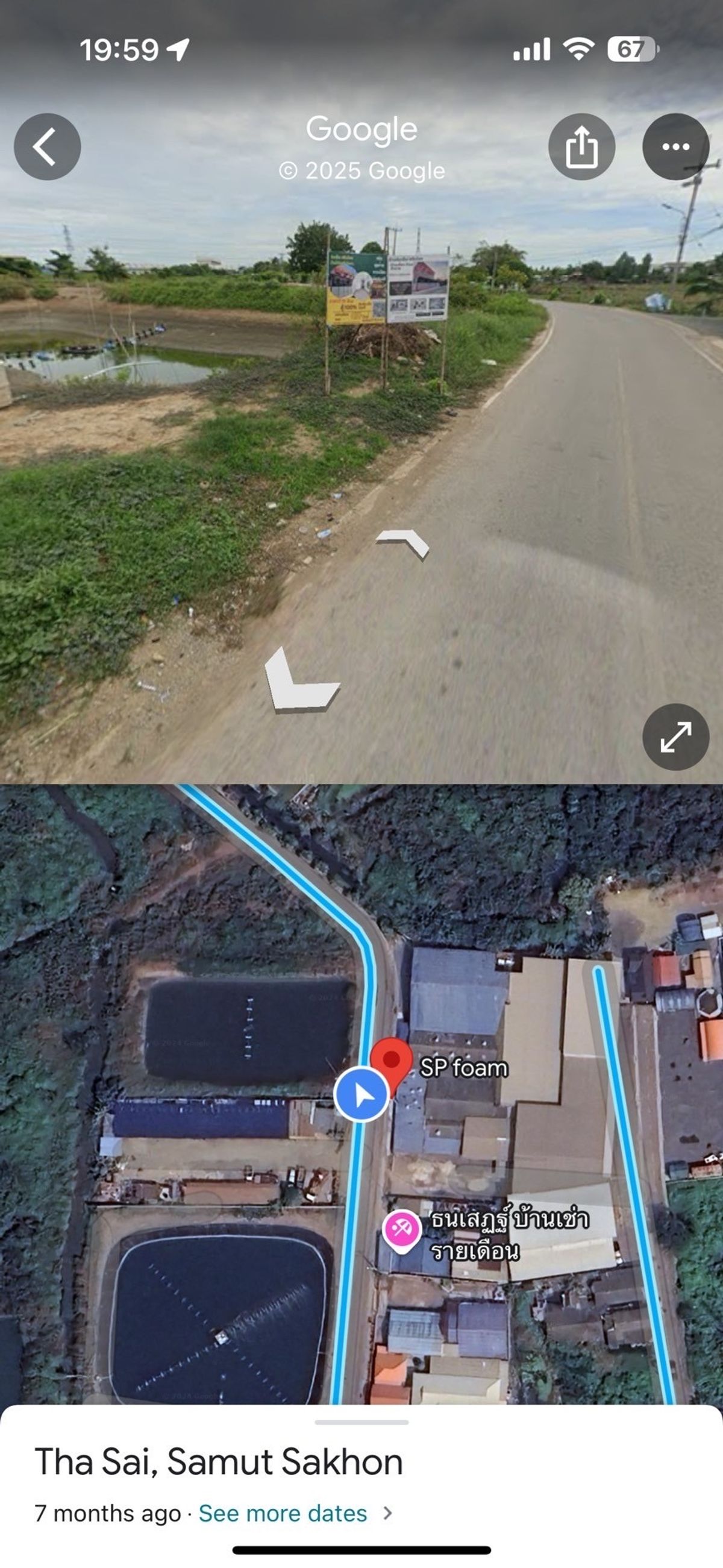Expand Street View to full screen

click(x=675, y=737)
